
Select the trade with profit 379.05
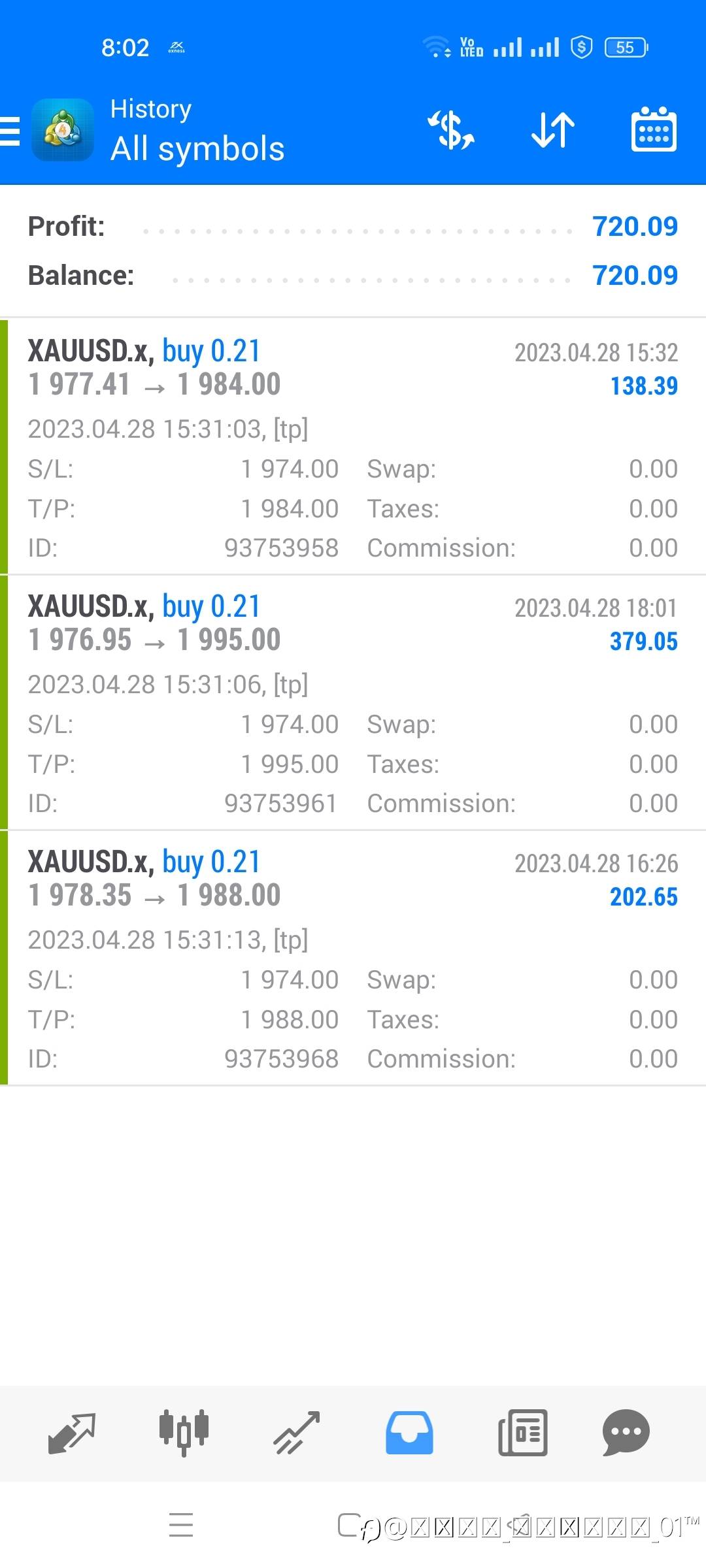[x=353, y=702]
